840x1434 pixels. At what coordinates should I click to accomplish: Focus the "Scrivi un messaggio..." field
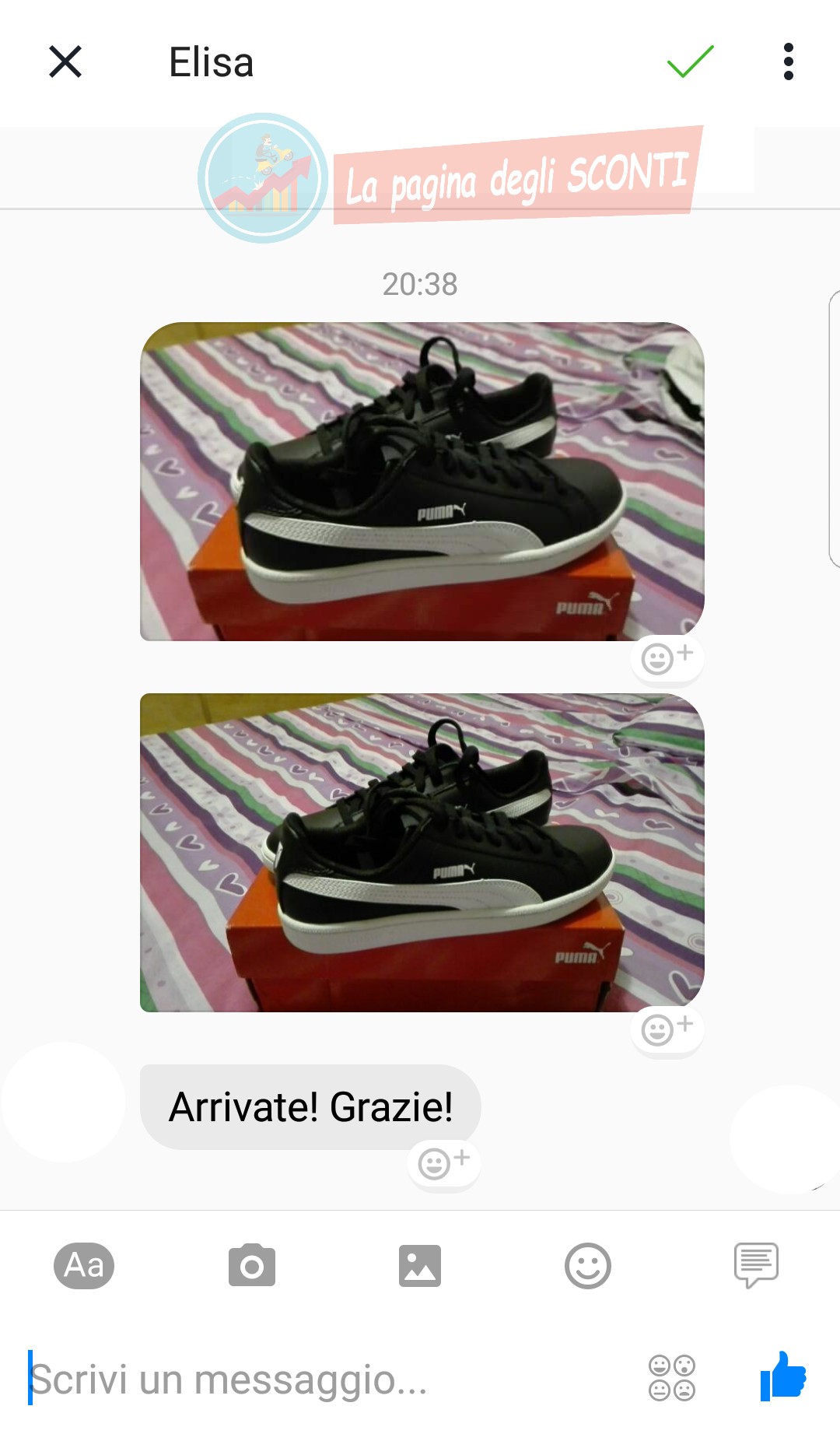311,1380
